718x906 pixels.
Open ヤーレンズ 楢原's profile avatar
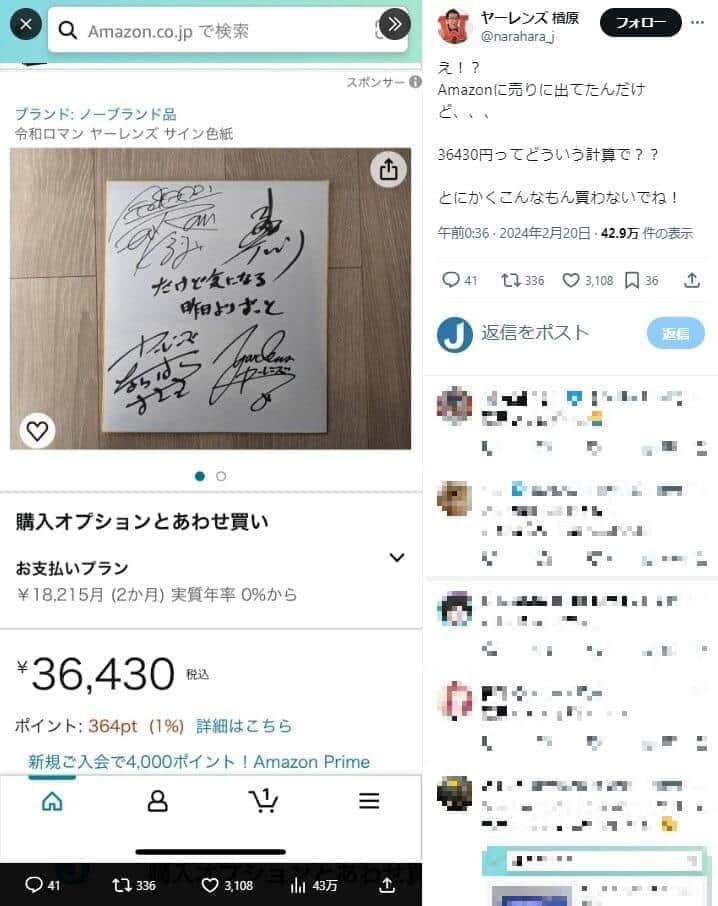[x=454, y=25]
